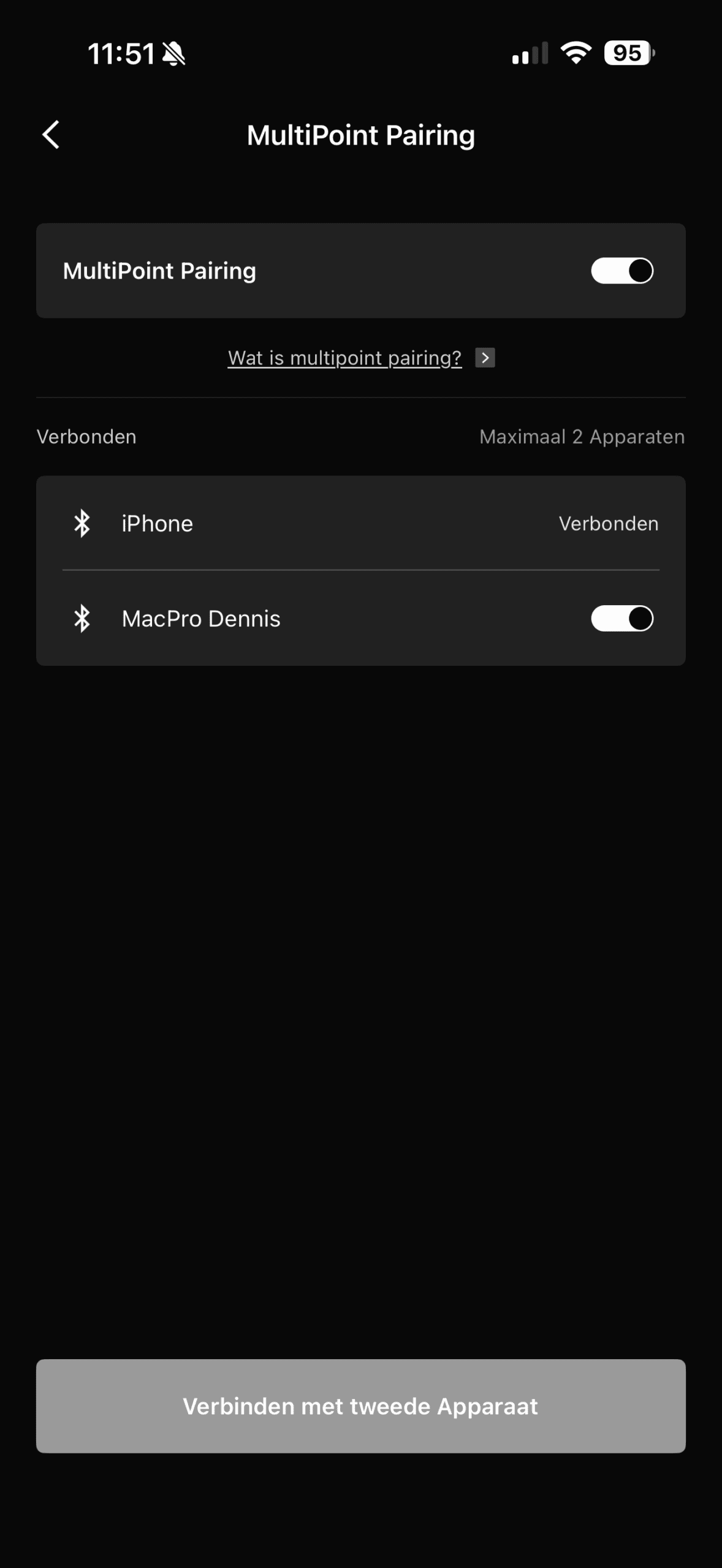
Task: Open 'Wat is multipoint pairing?' link
Action: point(344,358)
